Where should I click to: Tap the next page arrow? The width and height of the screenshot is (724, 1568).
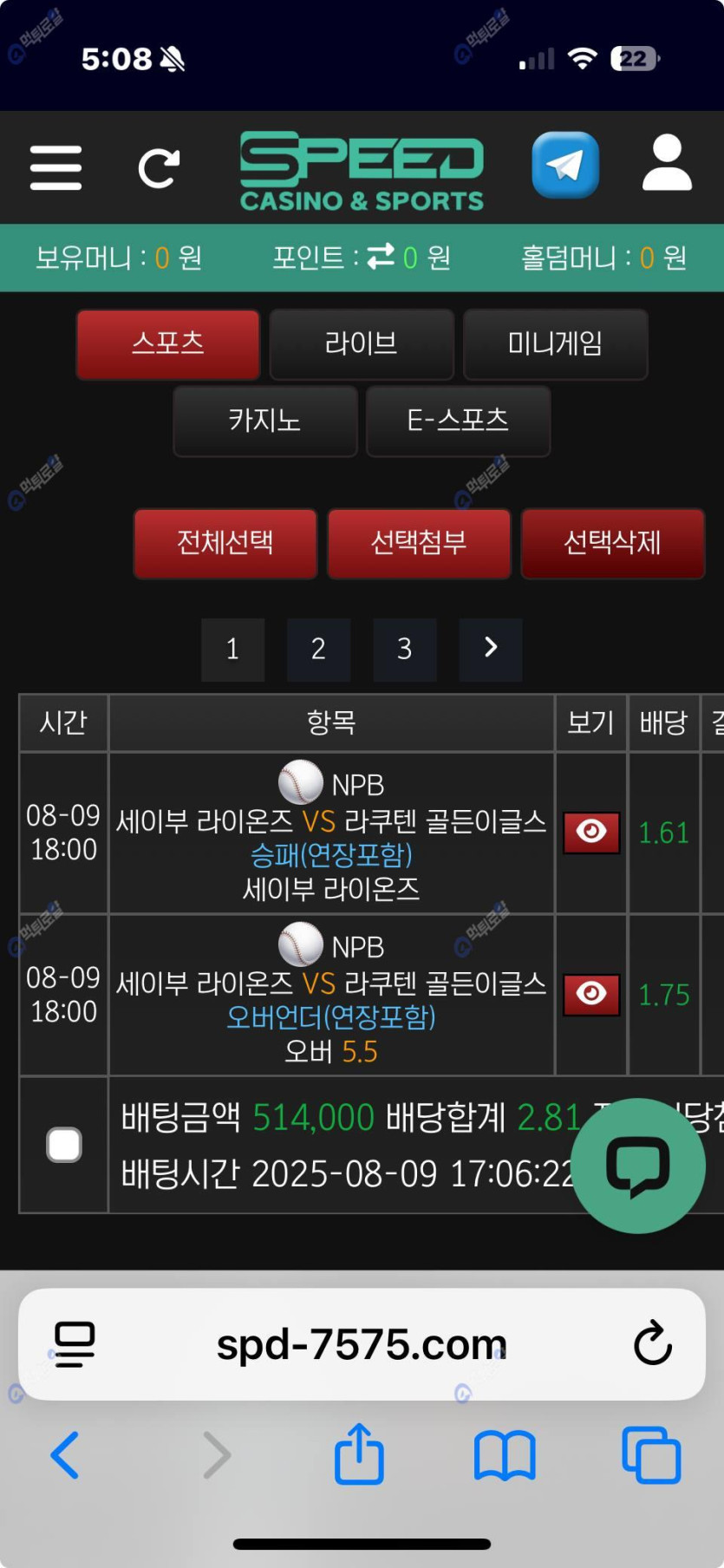(490, 649)
